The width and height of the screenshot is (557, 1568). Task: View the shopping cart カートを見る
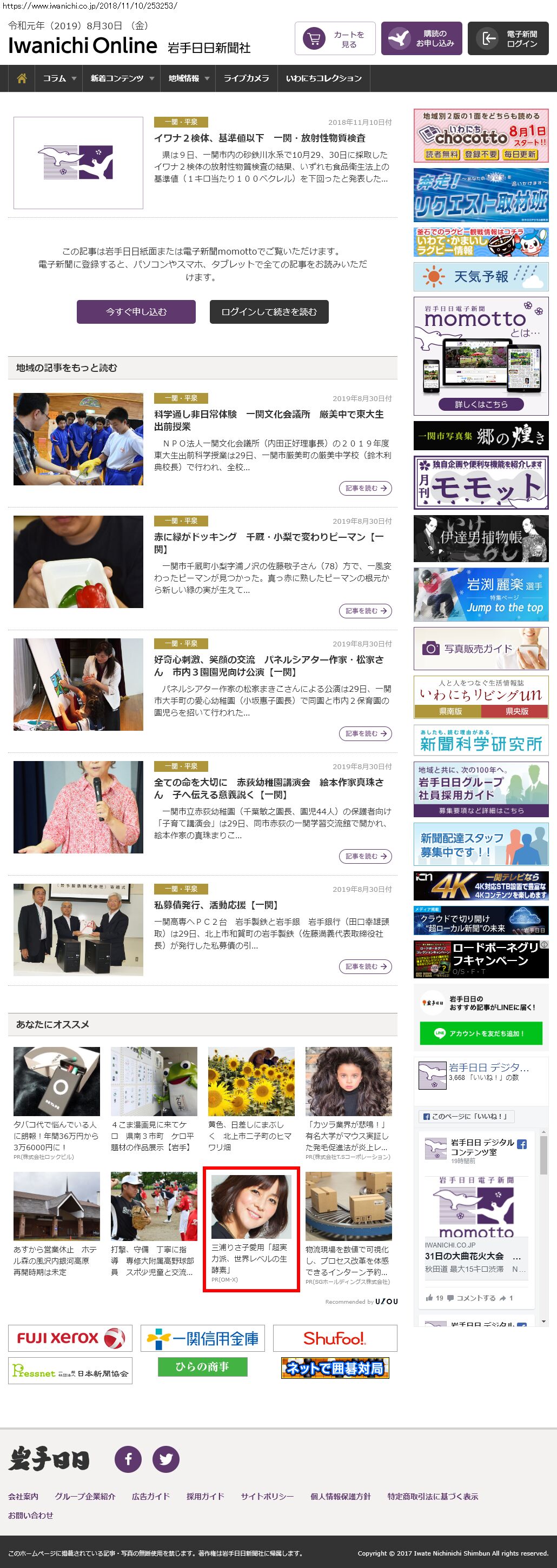click(335, 39)
